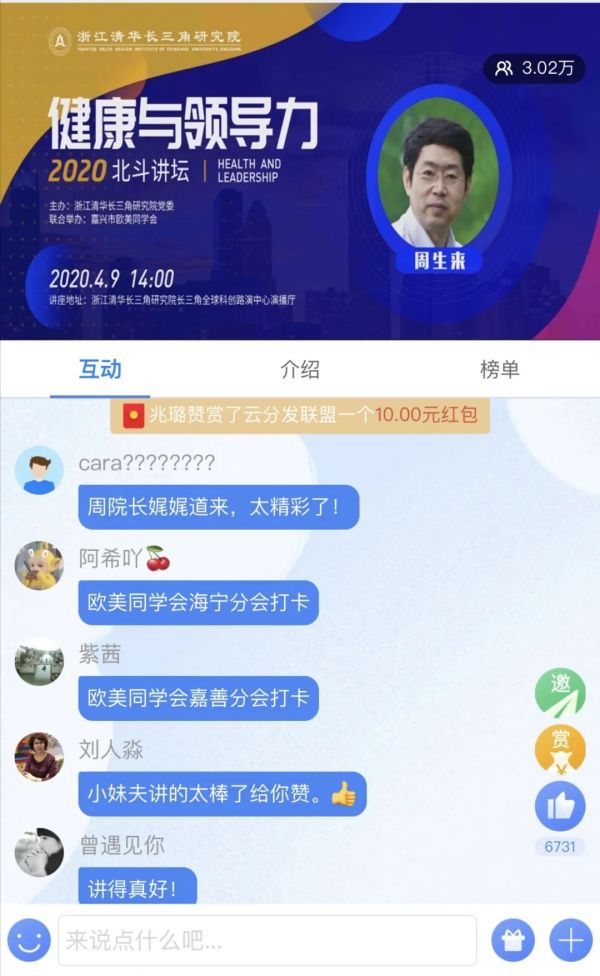This screenshot has height=976, width=600.
Task: Like the livestream with thumbs-up
Action: pyautogui.click(x=560, y=807)
